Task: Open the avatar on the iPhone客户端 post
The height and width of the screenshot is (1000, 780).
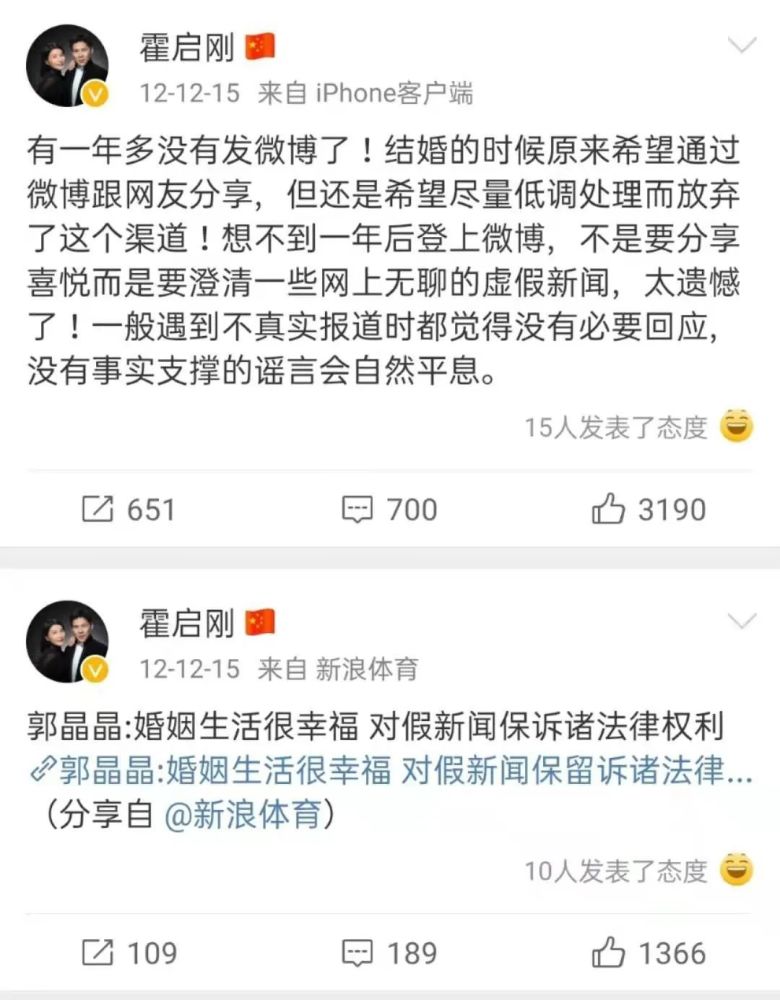Action: pyautogui.click(x=67, y=67)
